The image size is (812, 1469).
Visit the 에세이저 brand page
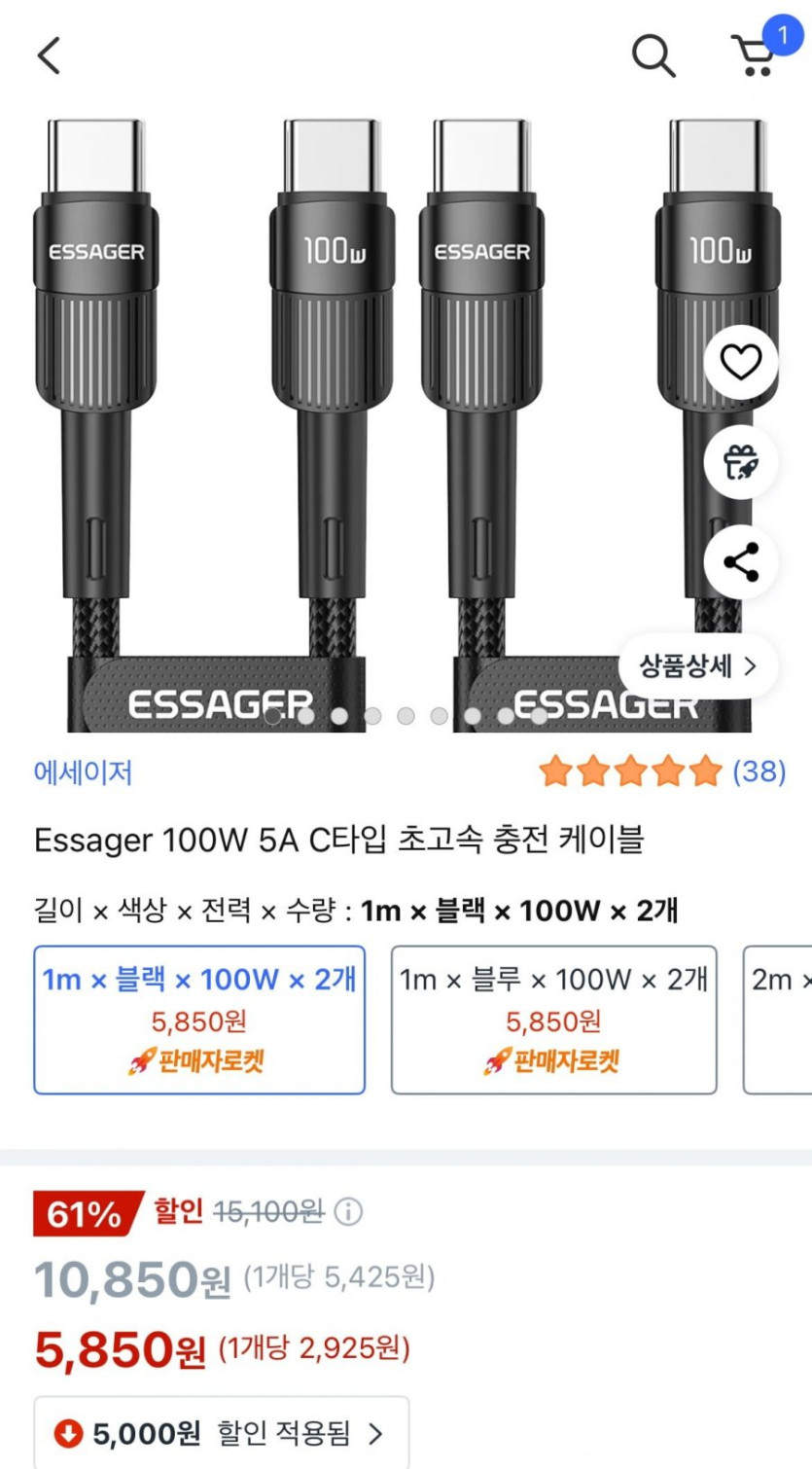84,772
